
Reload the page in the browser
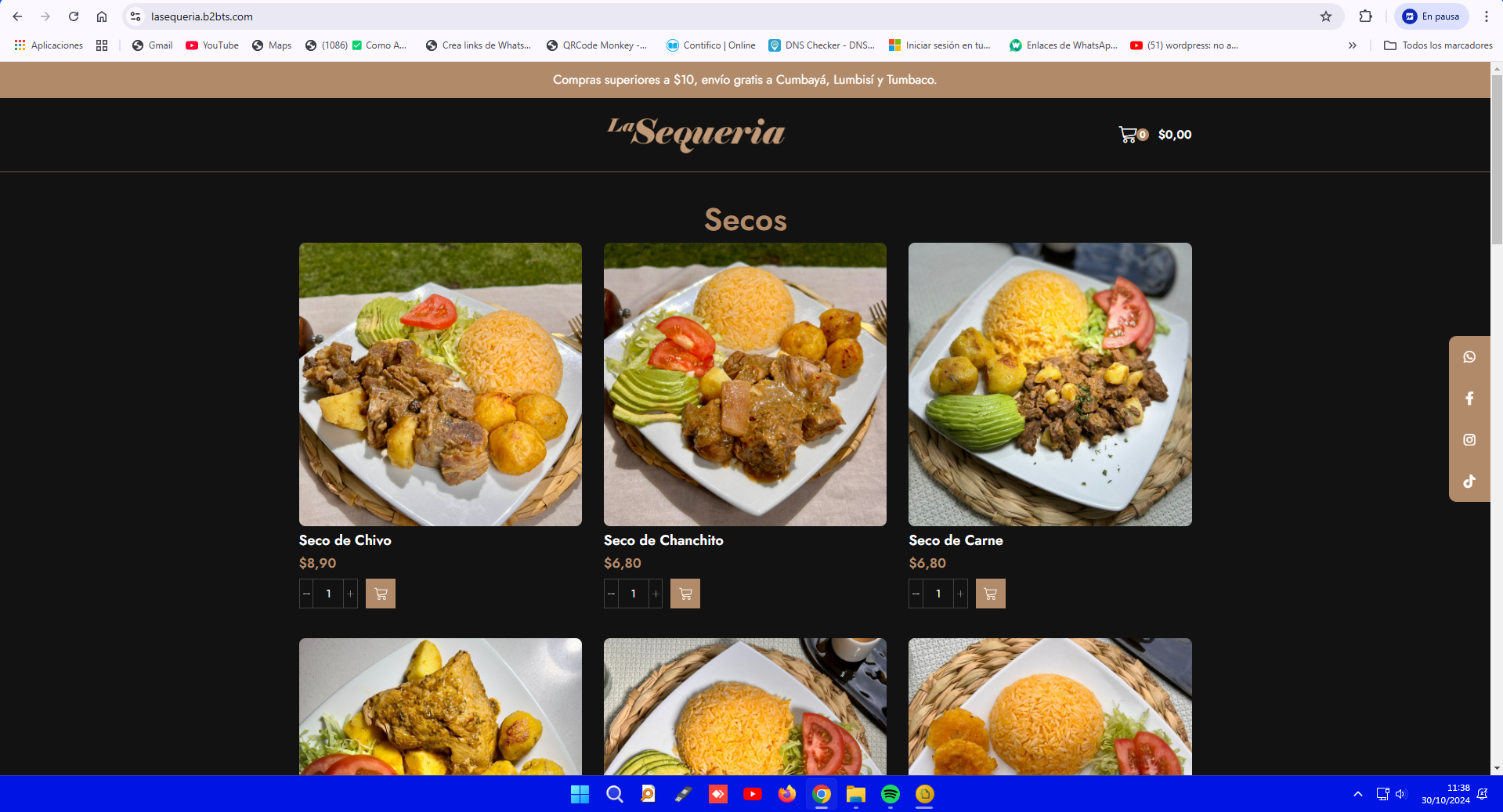point(74,16)
